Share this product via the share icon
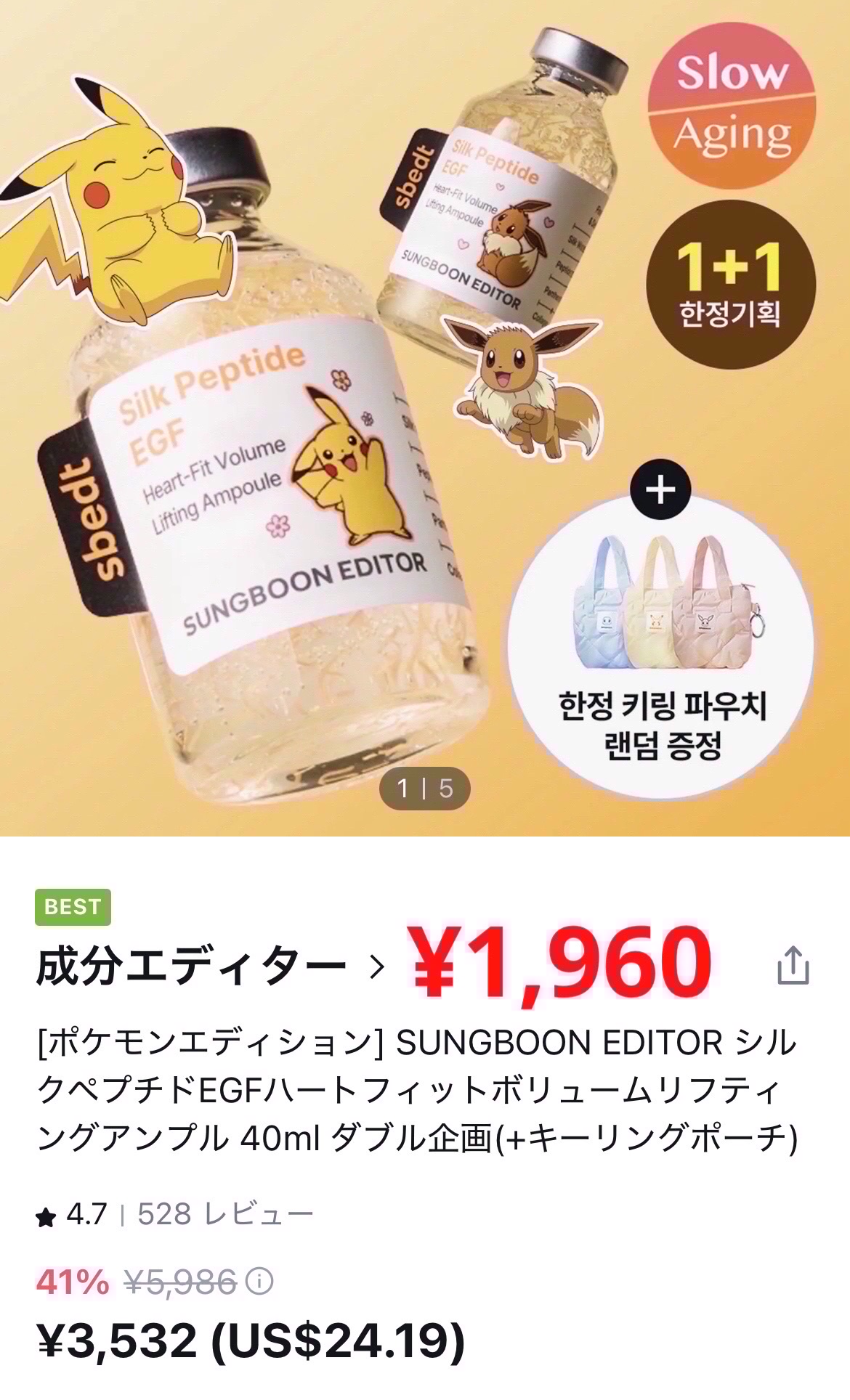 (x=793, y=966)
